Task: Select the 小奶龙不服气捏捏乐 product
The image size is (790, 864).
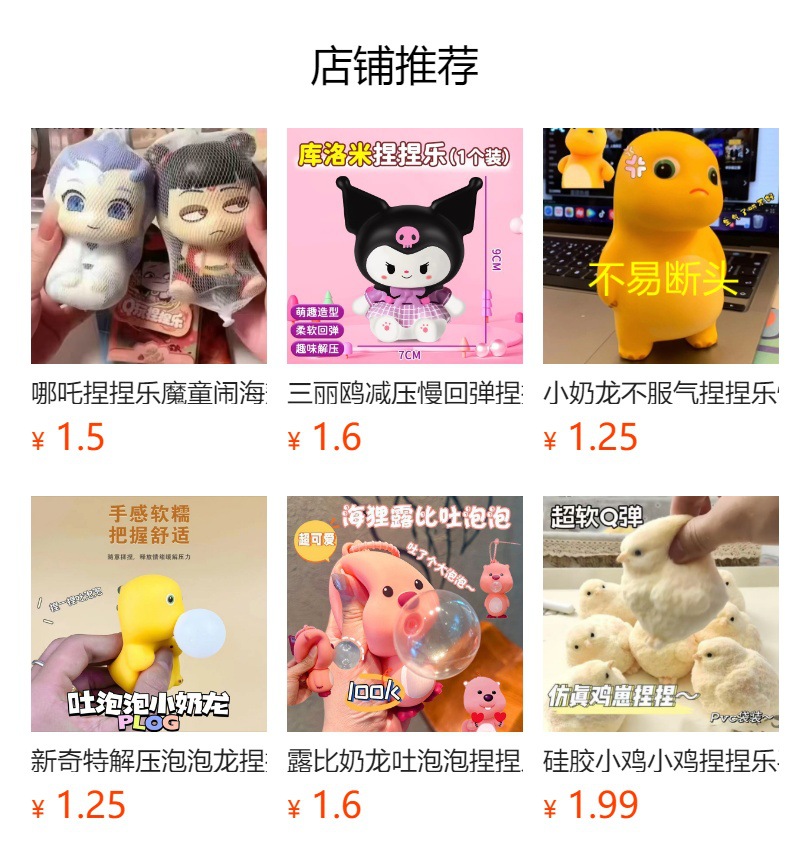Action: [661, 291]
